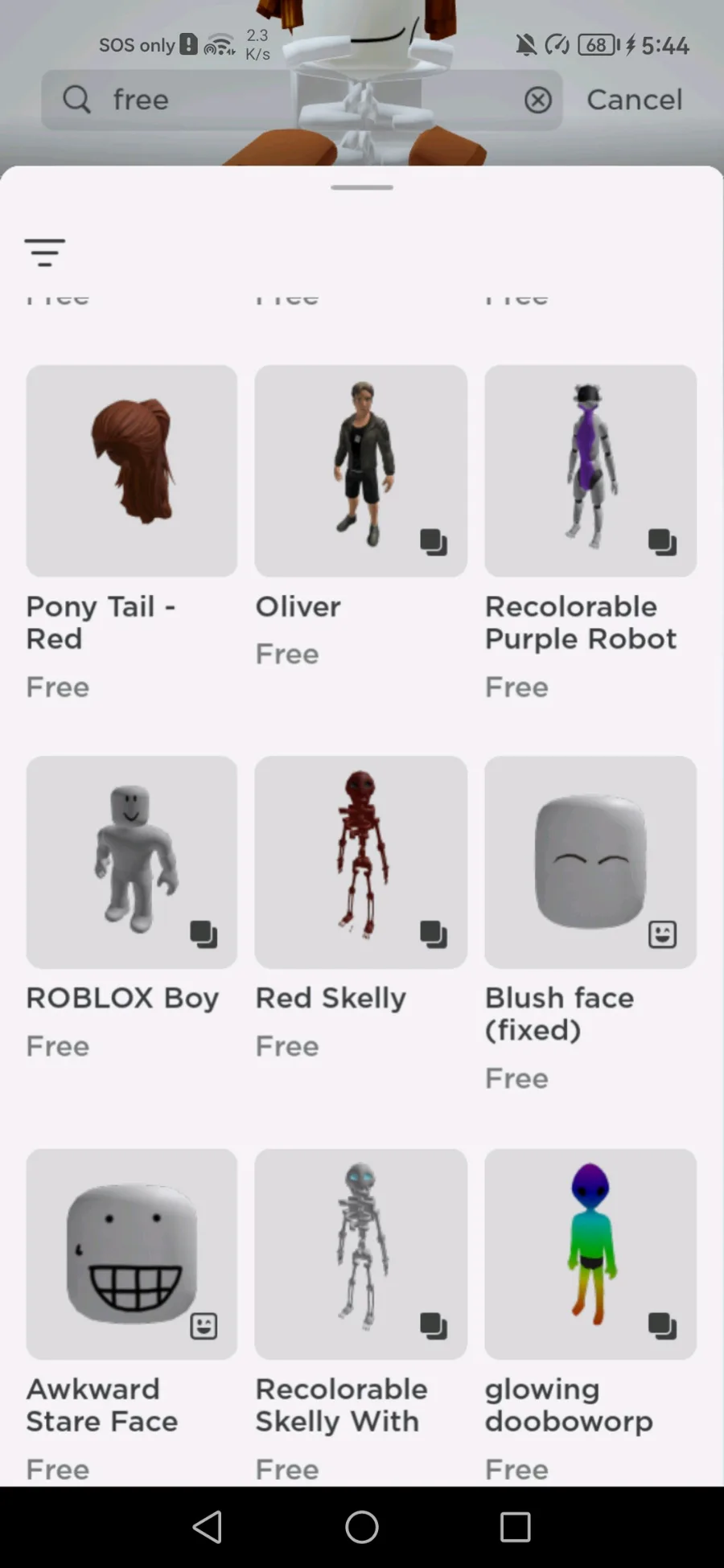Image resolution: width=724 pixels, height=1568 pixels.
Task: Pick the Blush face (fixed) item
Action: click(x=590, y=862)
